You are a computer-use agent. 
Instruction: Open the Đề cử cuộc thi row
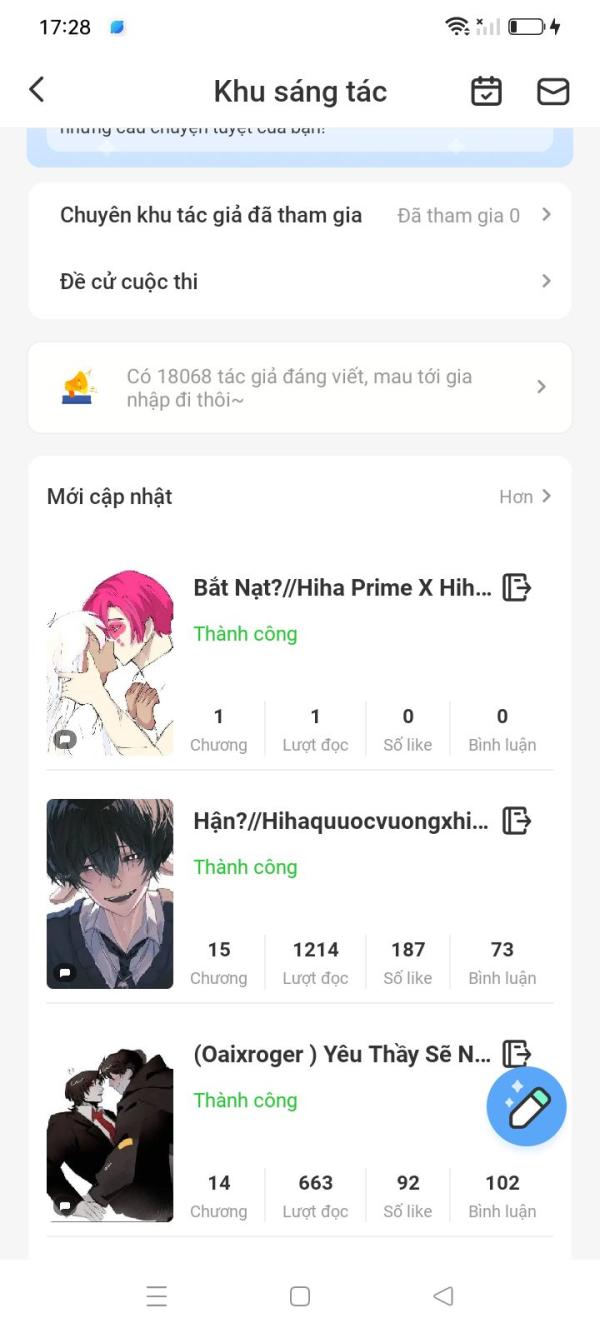[300, 281]
